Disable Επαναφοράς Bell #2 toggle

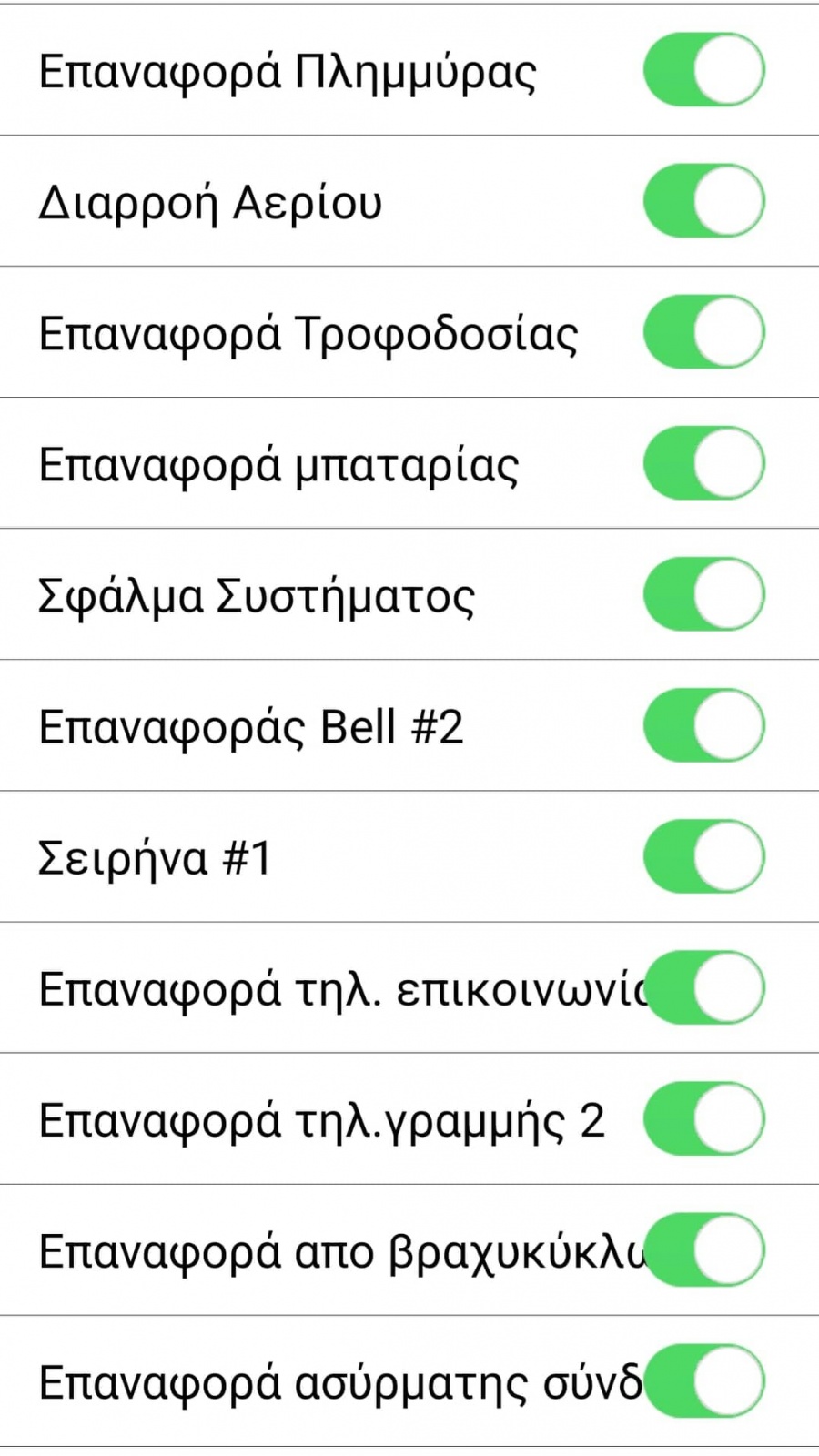[x=703, y=725]
